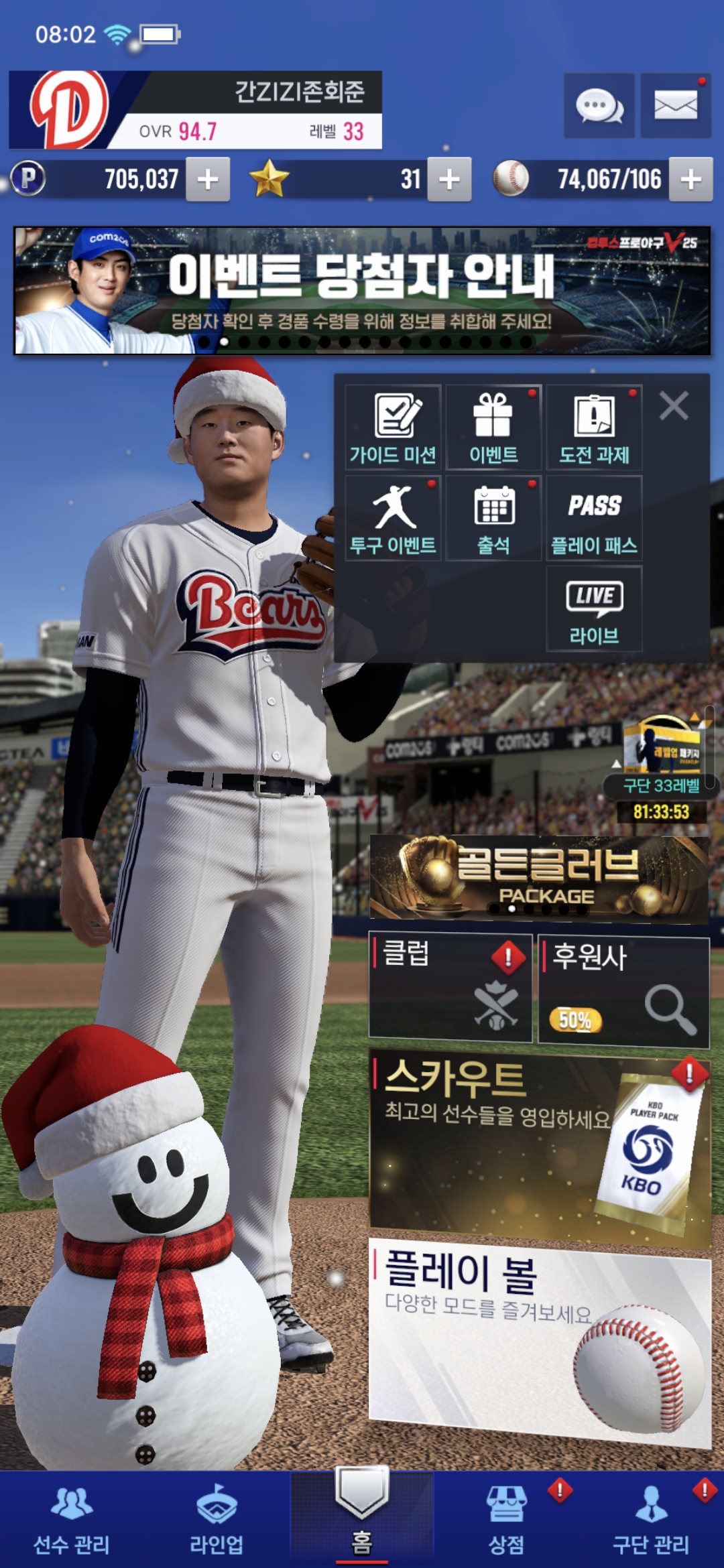This screenshot has height=1568, width=724.
Task: Add more stars with plus button
Action: (449, 179)
